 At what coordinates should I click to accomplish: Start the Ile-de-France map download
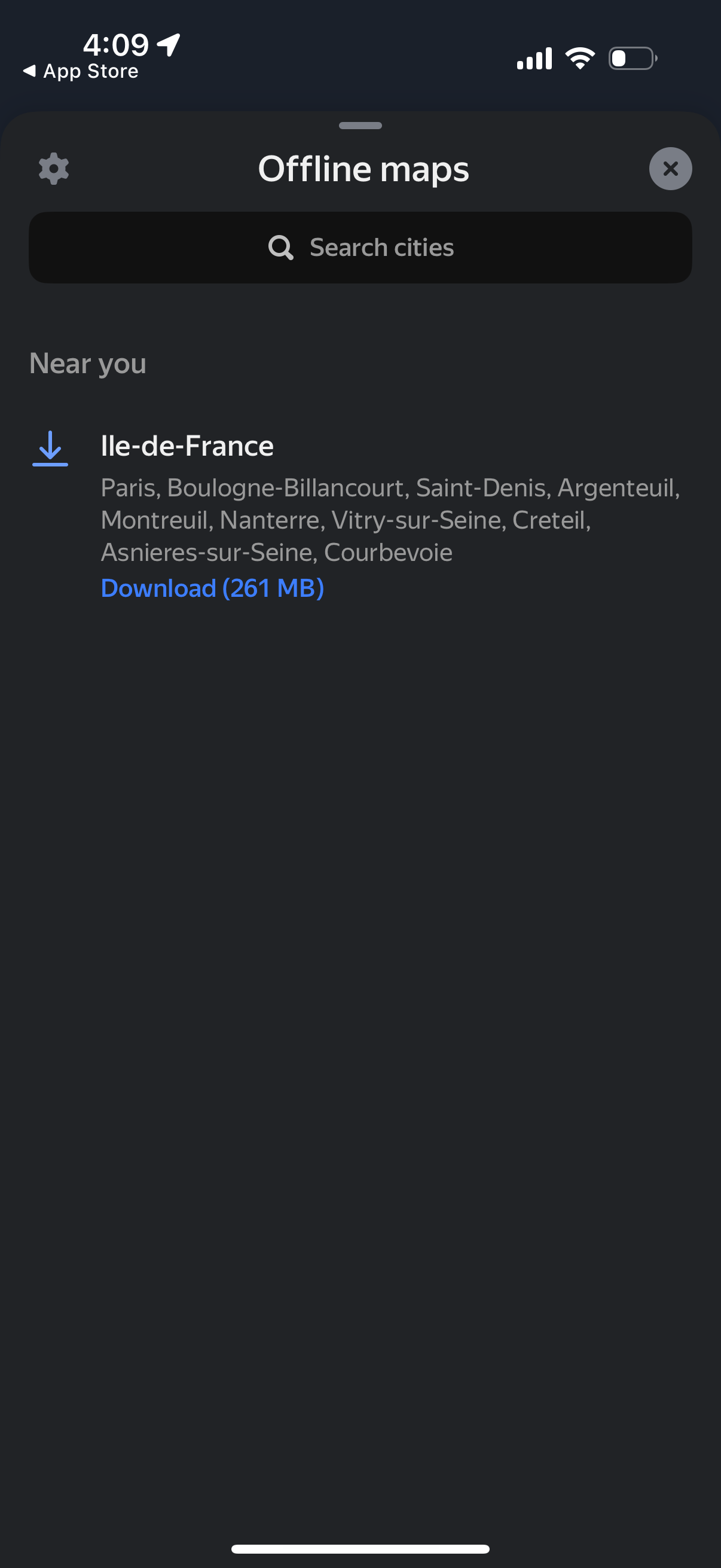click(x=212, y=587)
